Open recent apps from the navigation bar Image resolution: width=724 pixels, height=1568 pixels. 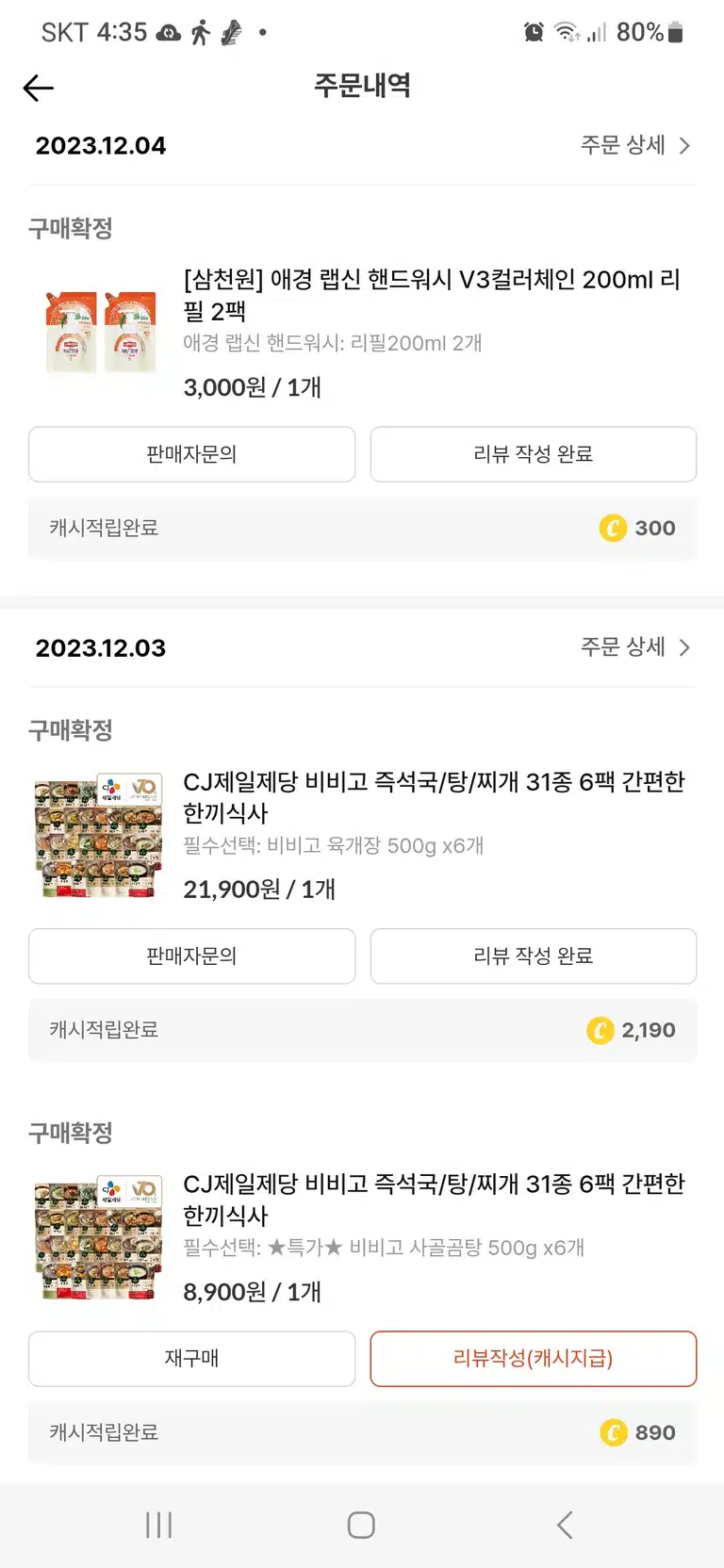click(158, 1525)
